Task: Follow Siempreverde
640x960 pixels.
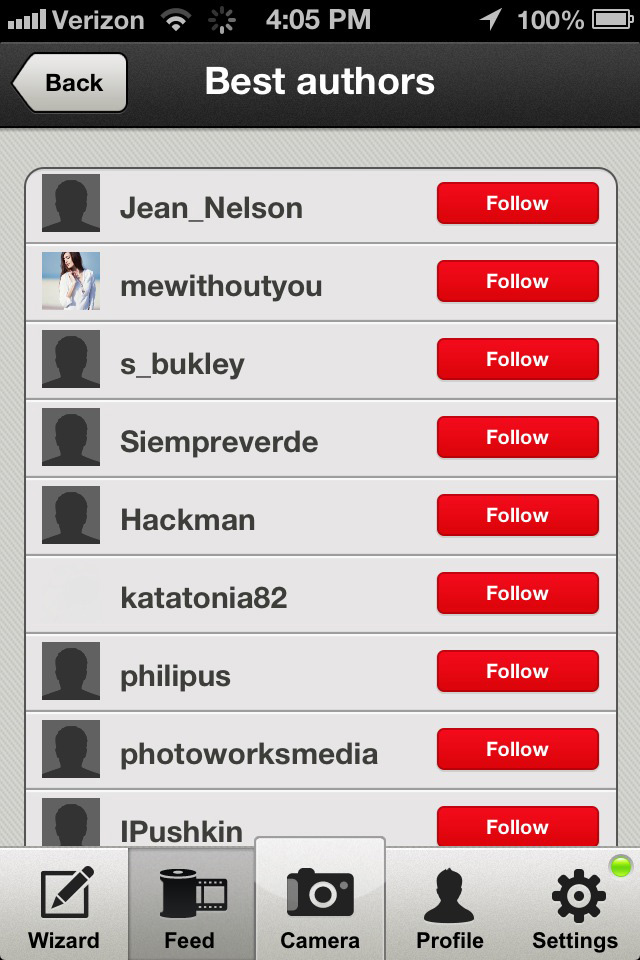Action: pyautogui.click(x=518, y=437)
